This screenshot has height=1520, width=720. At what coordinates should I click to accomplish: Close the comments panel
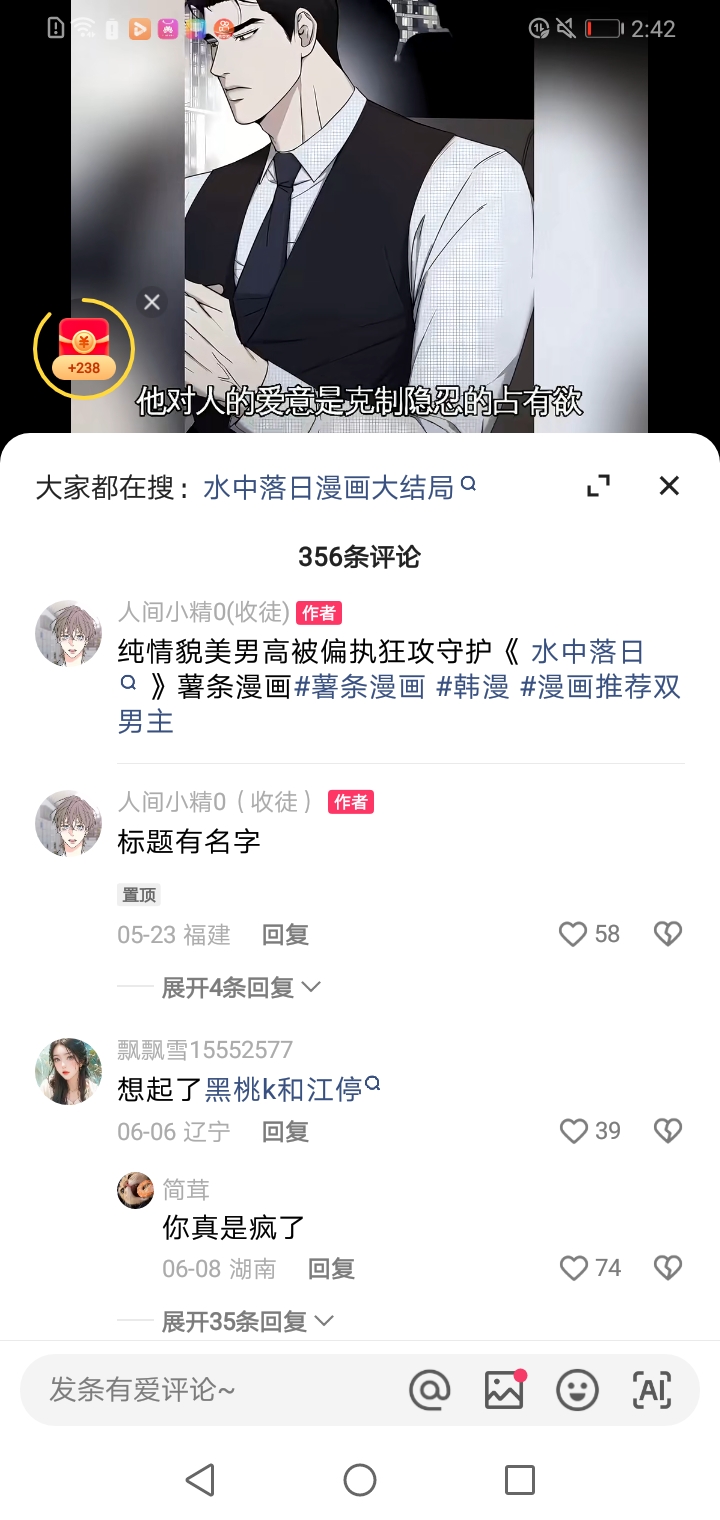pos(669,486)
